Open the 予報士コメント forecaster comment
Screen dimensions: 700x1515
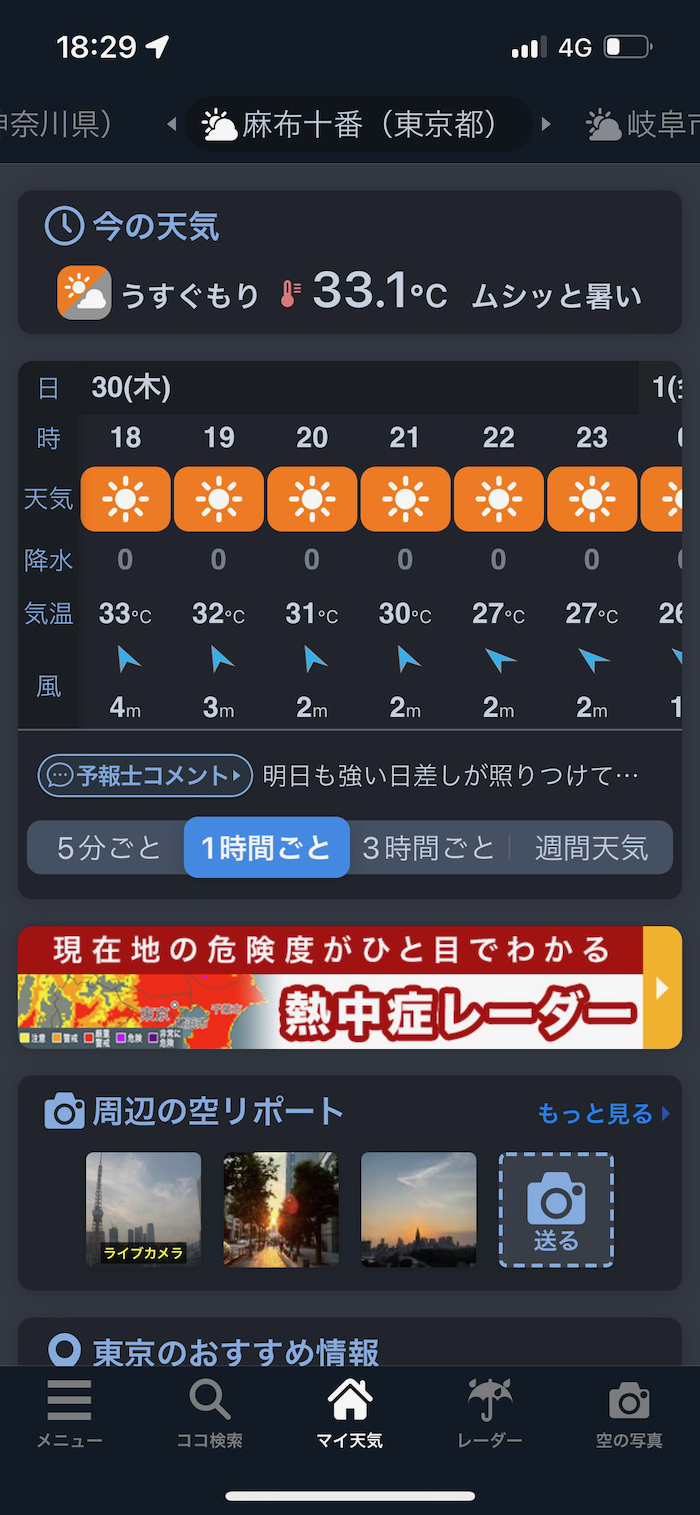(x=145, y=775)
